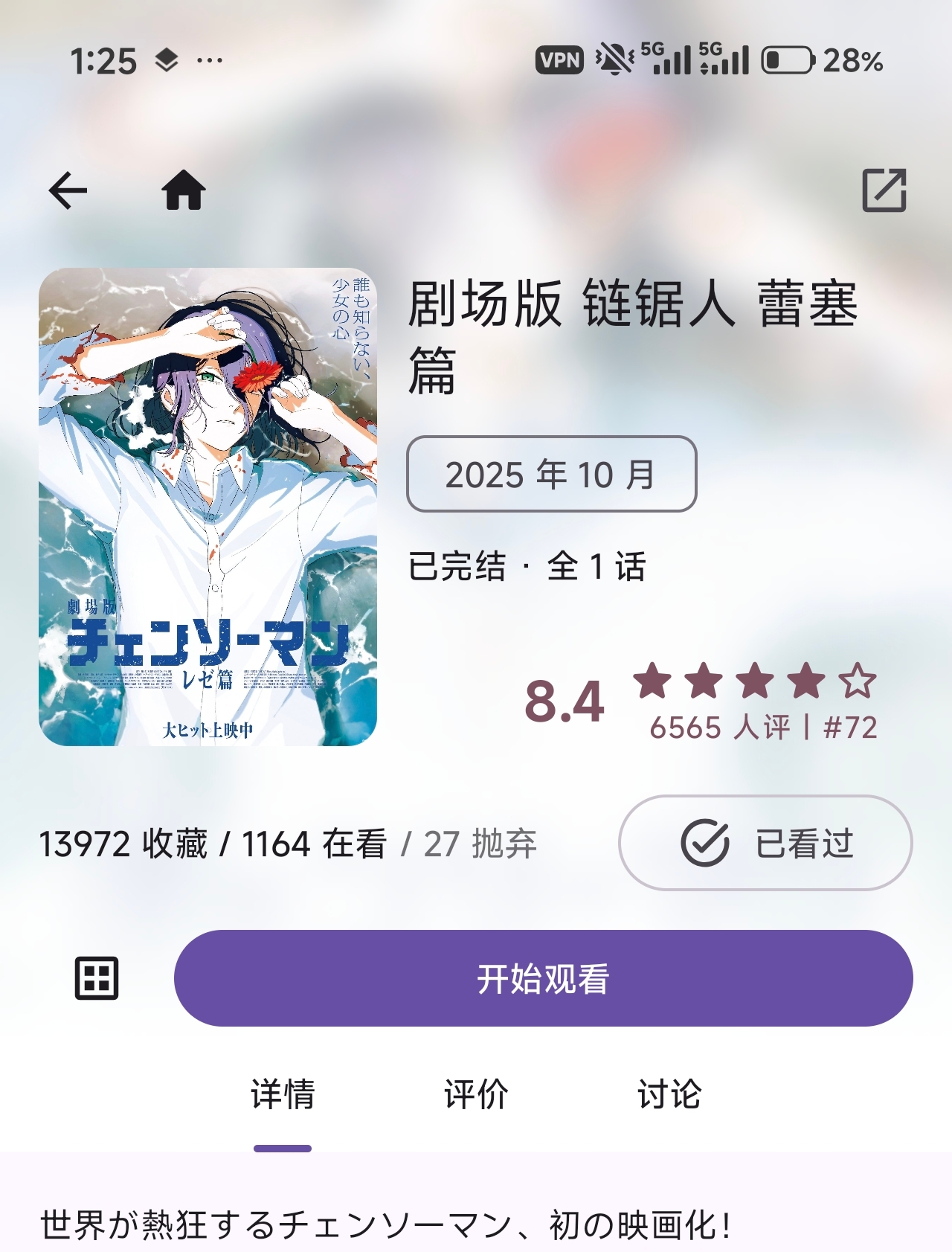Return to the app home via house icon
The width and height of the screenshot is (952, 1252).
tap(184, 190)
